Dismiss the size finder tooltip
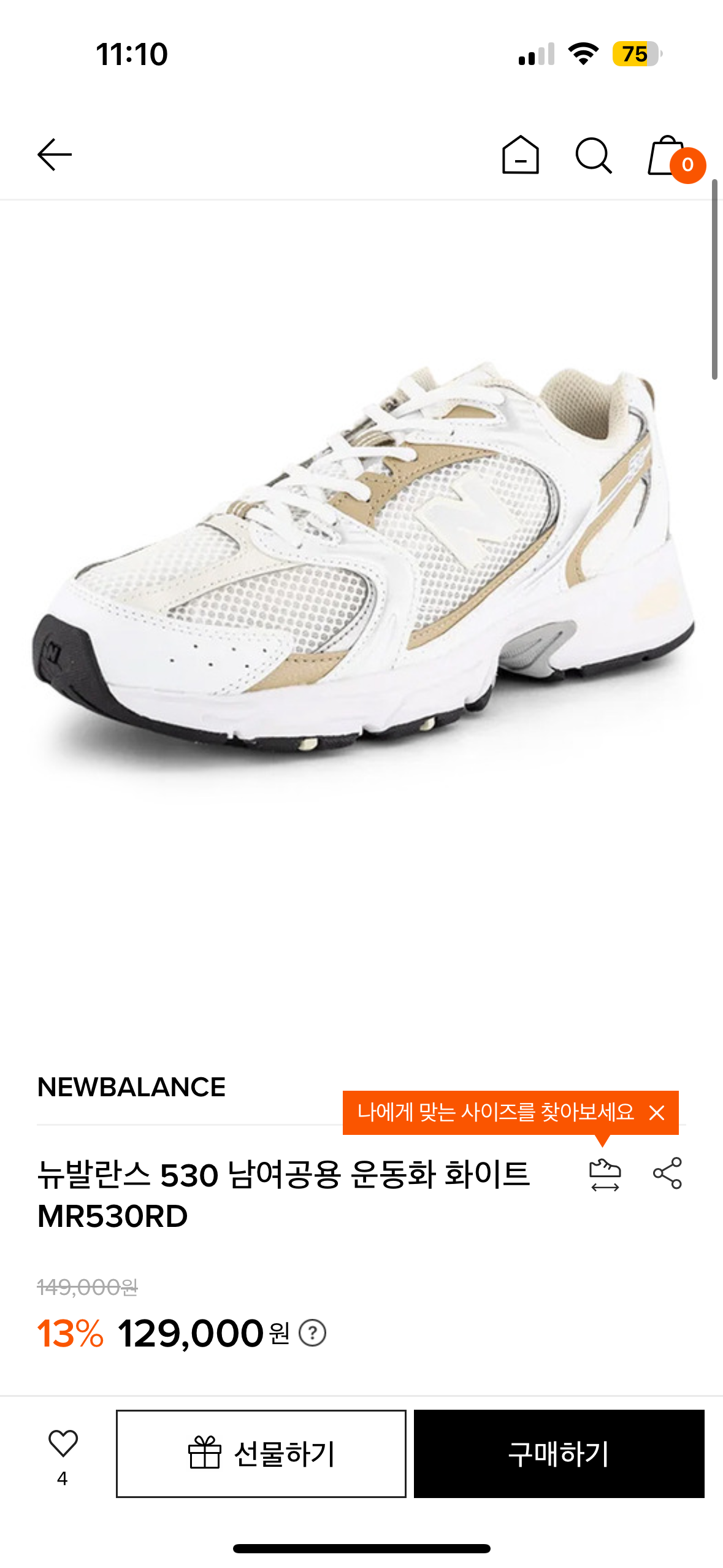The width and height of the screenshot is (723, 1568). (x=657, y=1112)
